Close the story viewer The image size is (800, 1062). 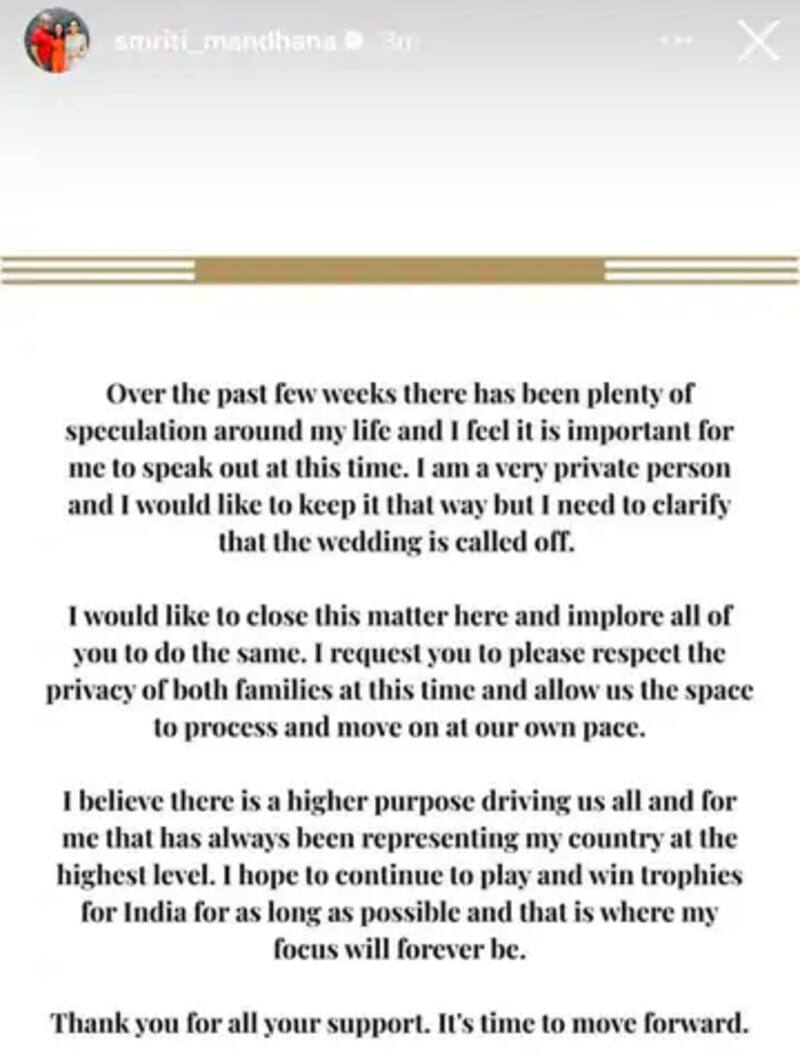756,41
